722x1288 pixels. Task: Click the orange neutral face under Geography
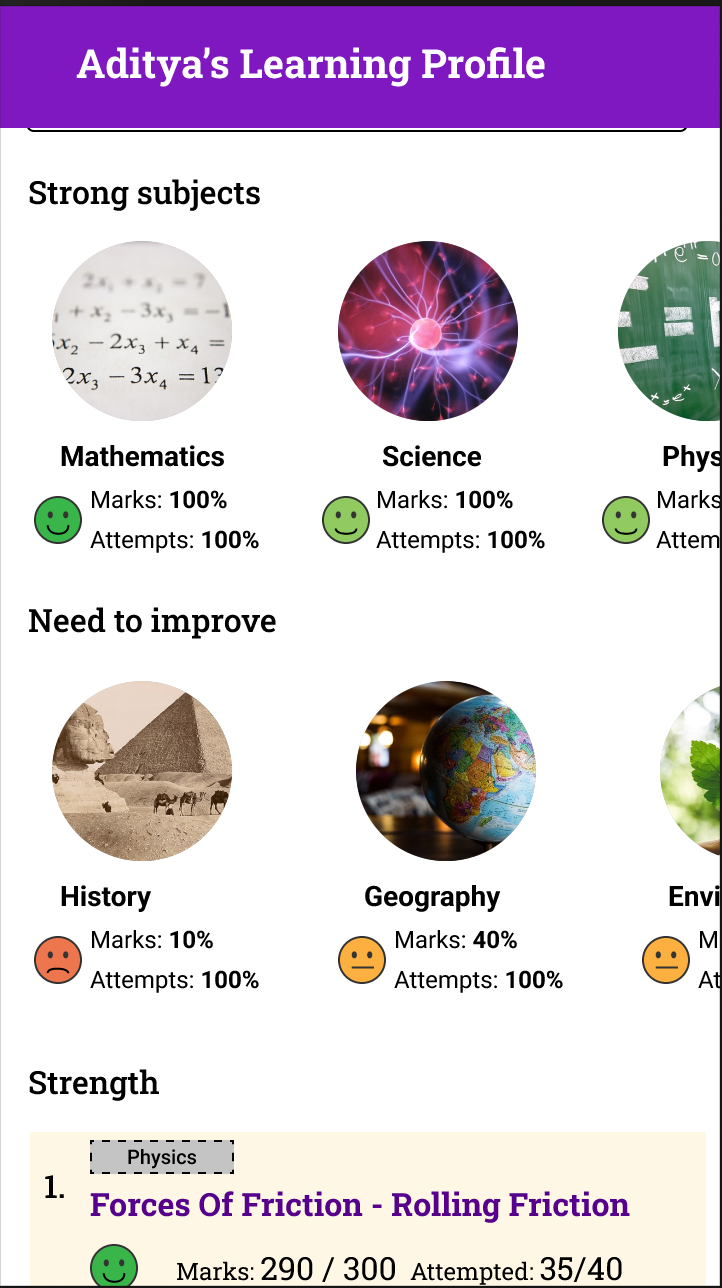(362, 960)
